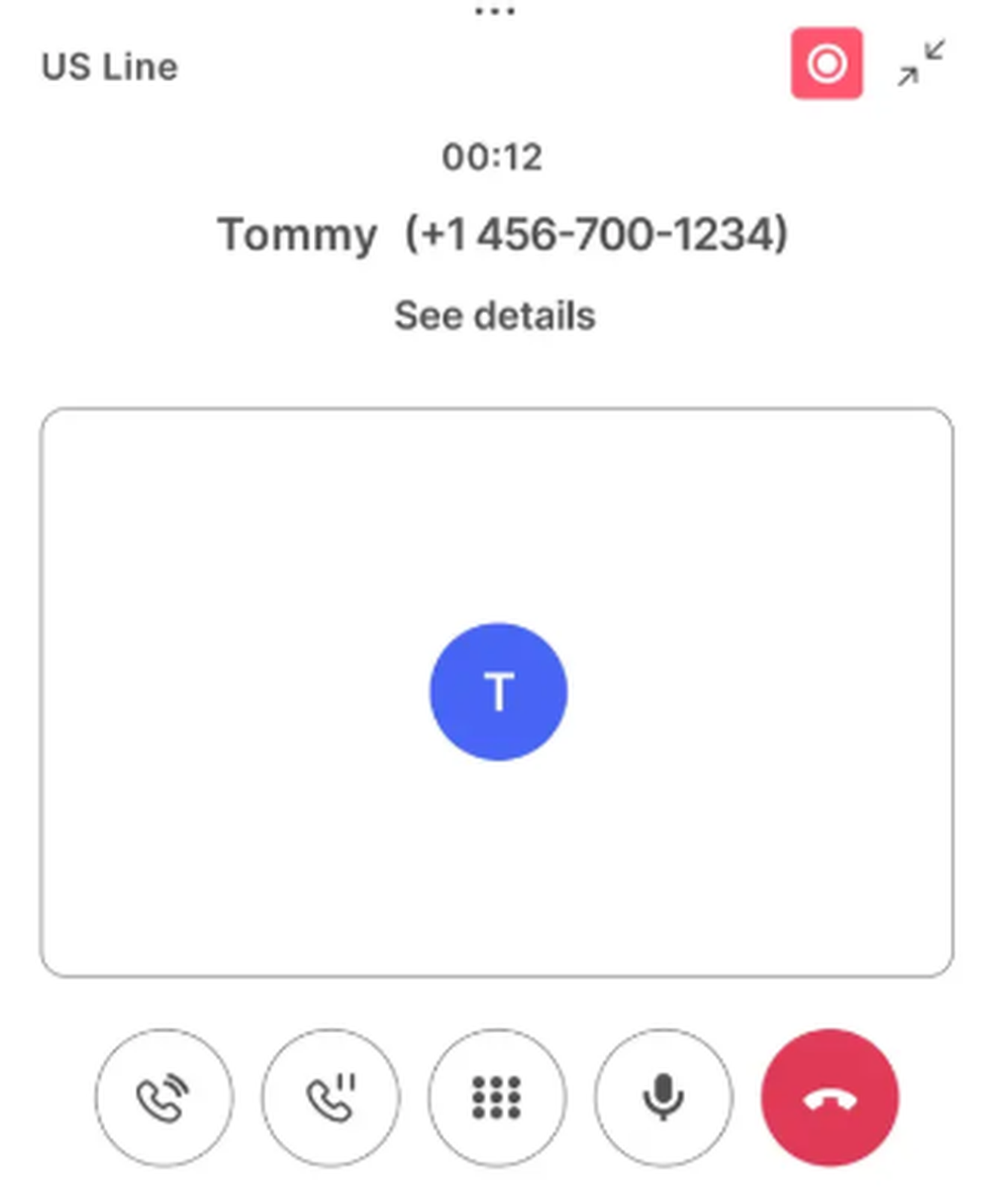Click the three-dot handle above the call window
The image size is (990, 1204).
point(495,12)
